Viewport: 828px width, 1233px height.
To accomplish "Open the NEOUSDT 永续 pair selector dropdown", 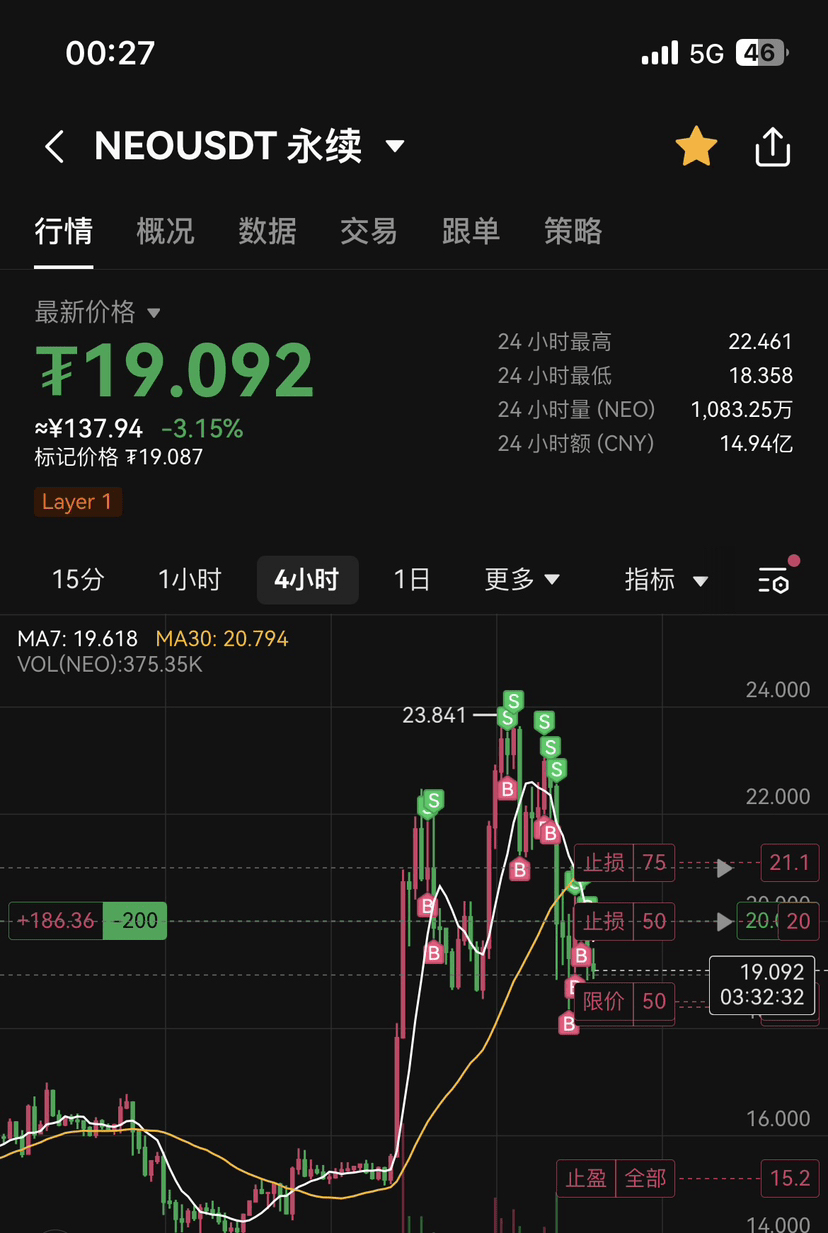I will [x=394, y=147].
